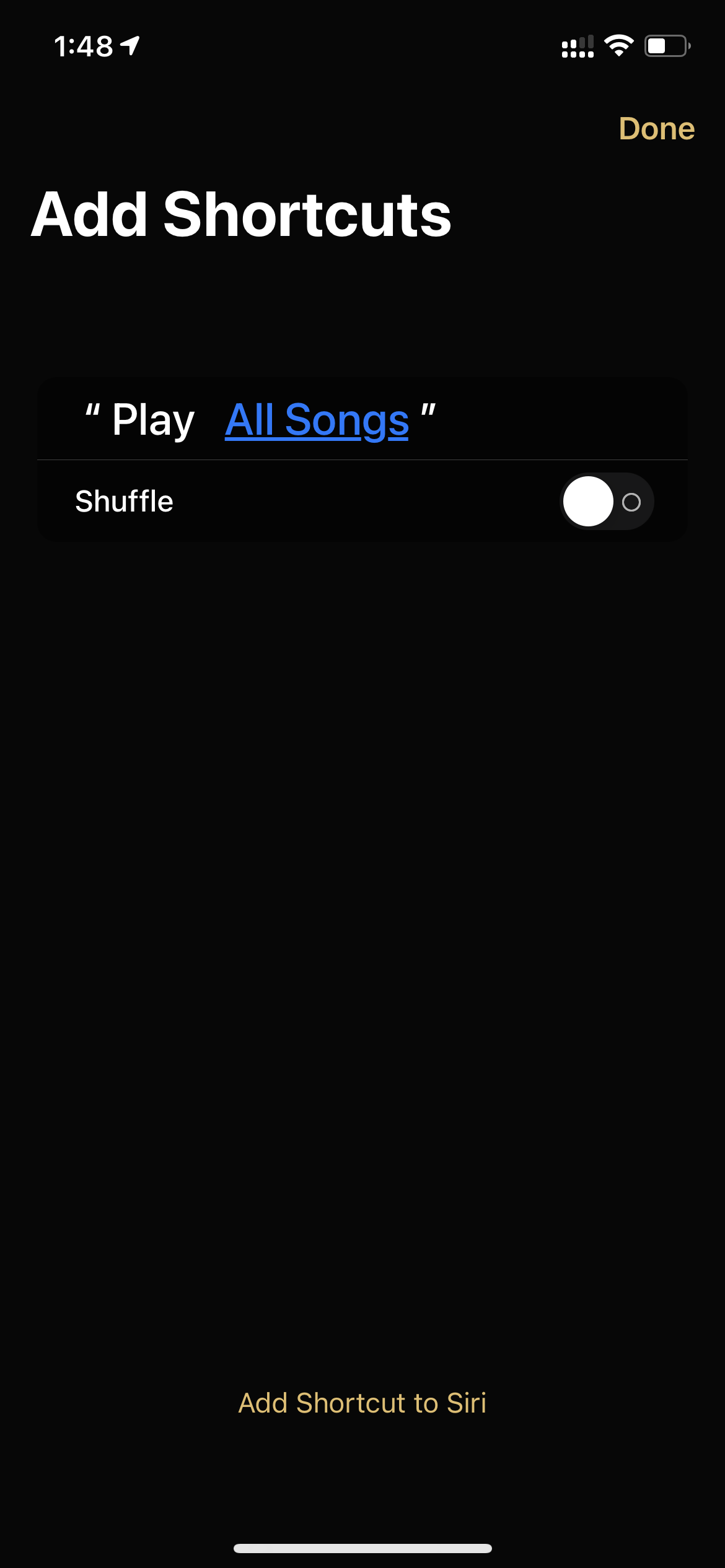Image resolution: width=725 pixels, height=1568 pixels.
Task: Tap the Shuffle row label
Action: tap(123, 502)
